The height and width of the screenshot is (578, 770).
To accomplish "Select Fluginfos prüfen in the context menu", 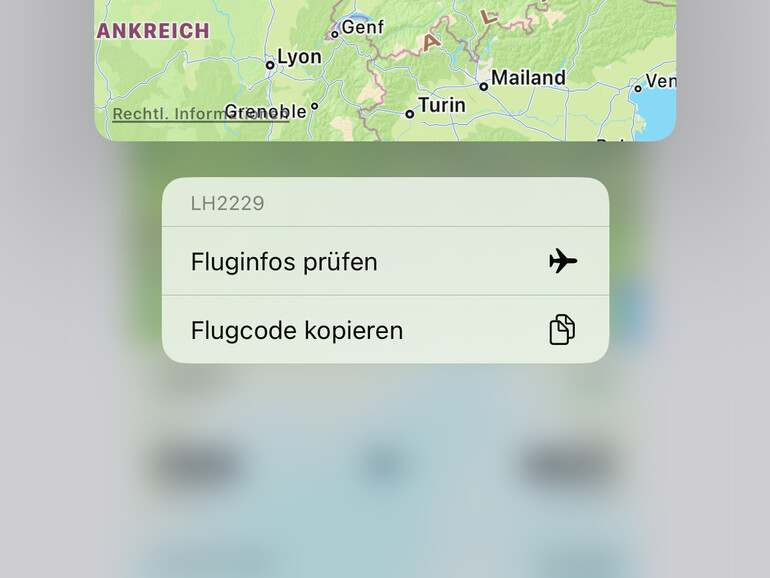I will tap(384, 262).
